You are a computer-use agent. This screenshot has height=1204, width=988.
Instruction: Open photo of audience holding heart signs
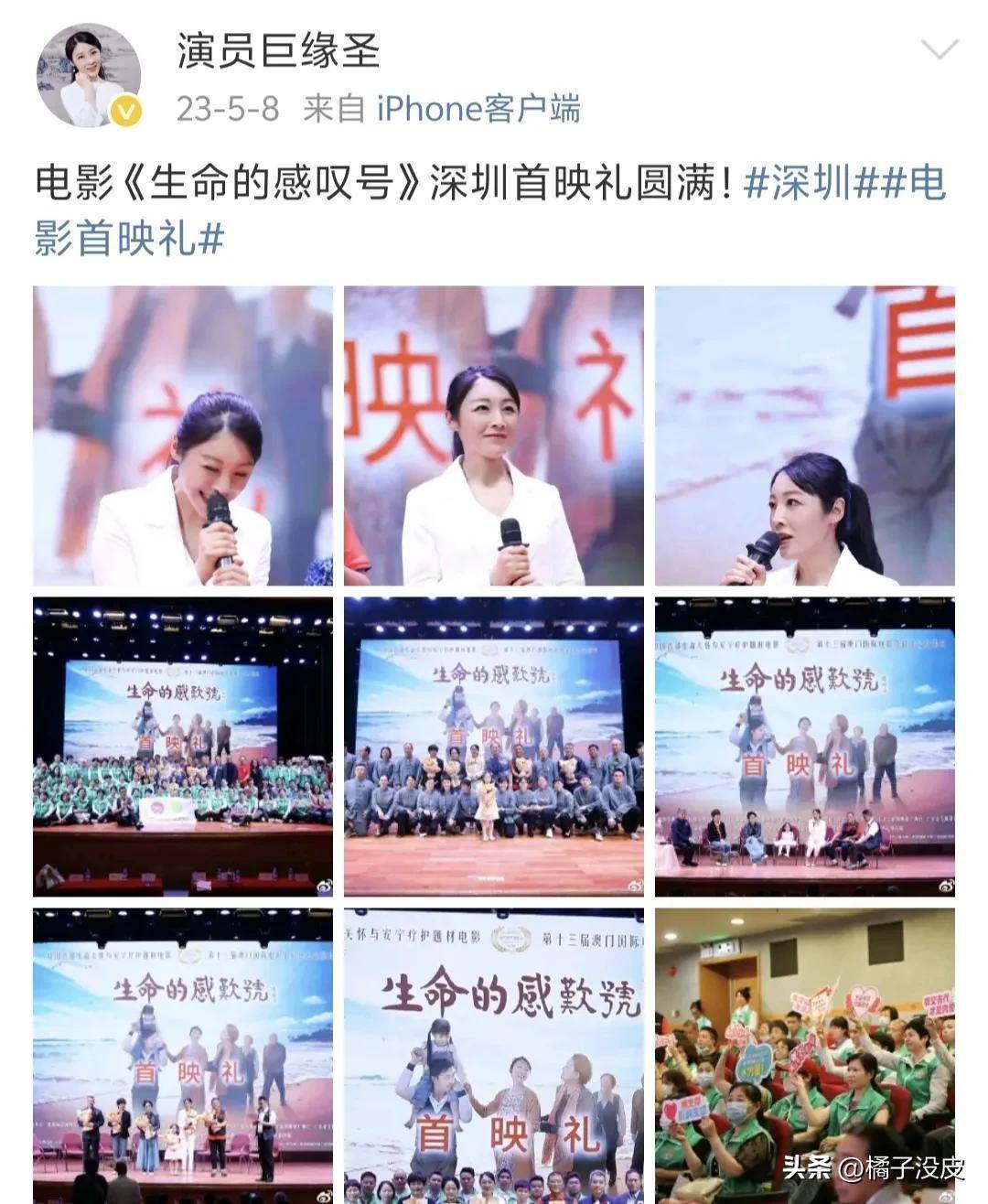[x=804, y=1056]
